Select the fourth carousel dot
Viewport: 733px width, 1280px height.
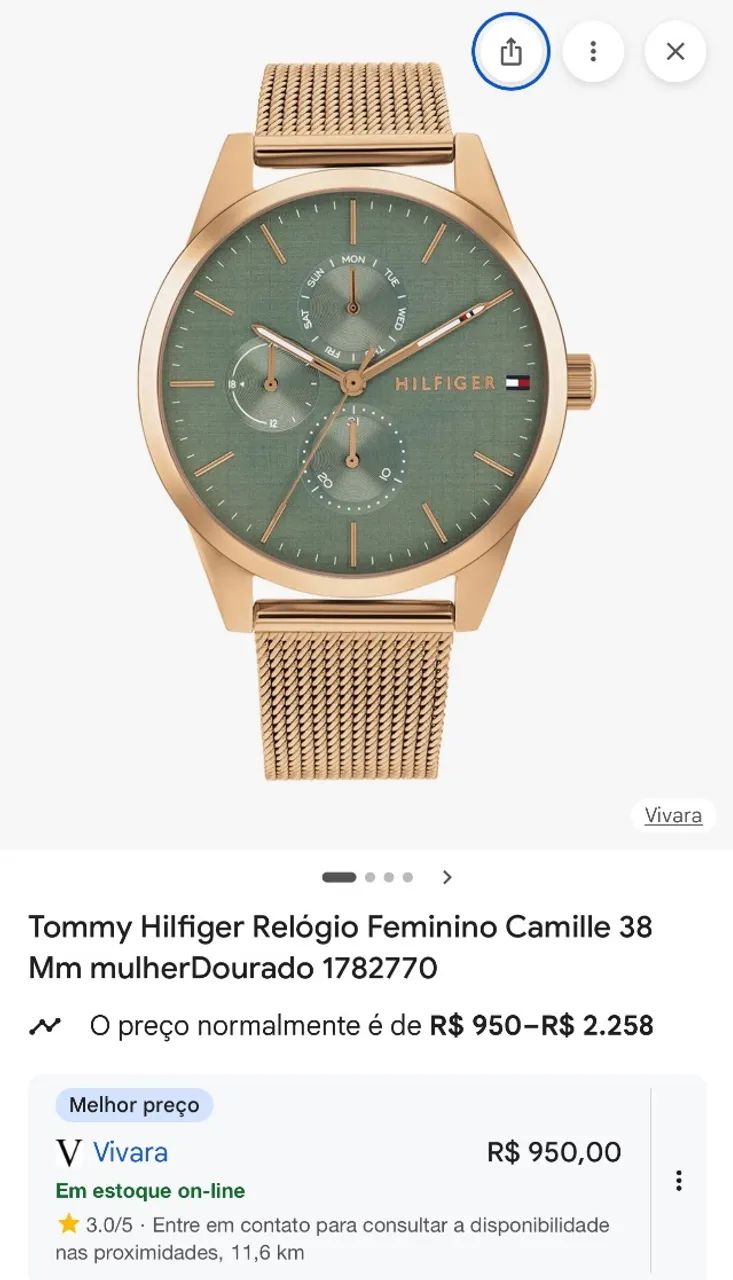407,877
